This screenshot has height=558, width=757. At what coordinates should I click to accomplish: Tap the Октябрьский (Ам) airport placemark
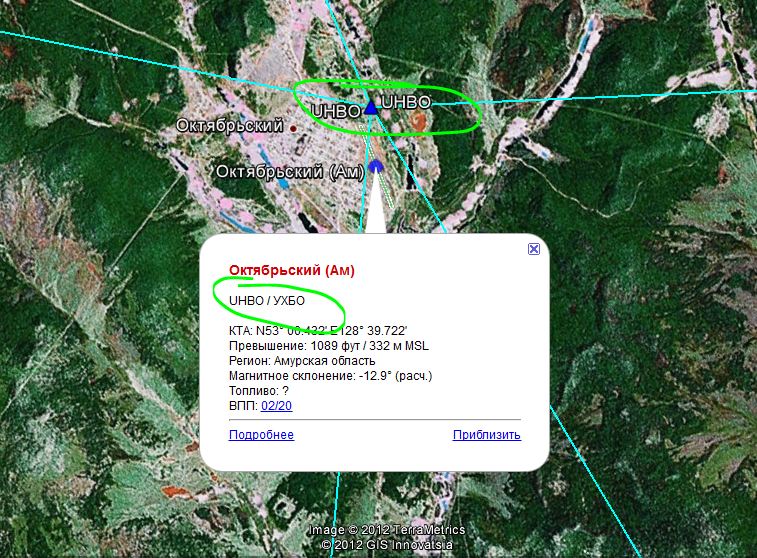[376, 165]
